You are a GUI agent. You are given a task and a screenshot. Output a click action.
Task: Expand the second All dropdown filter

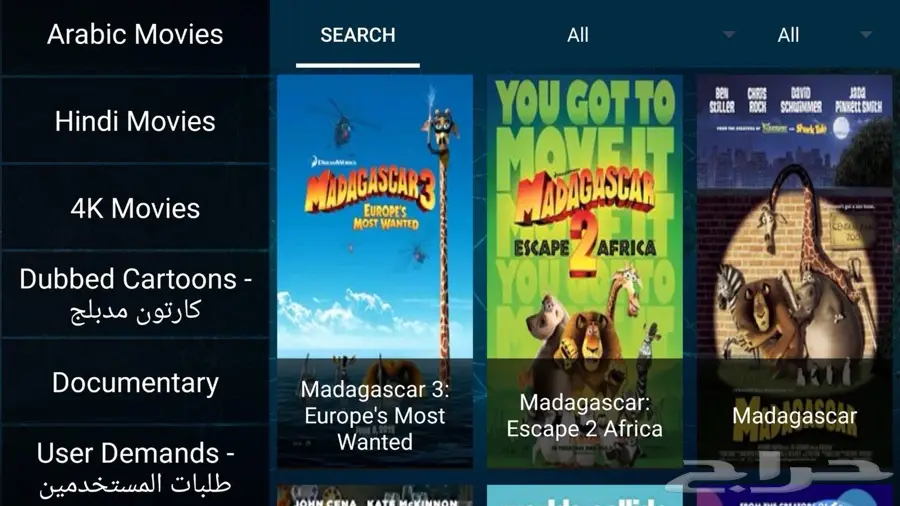click(822, 35)
